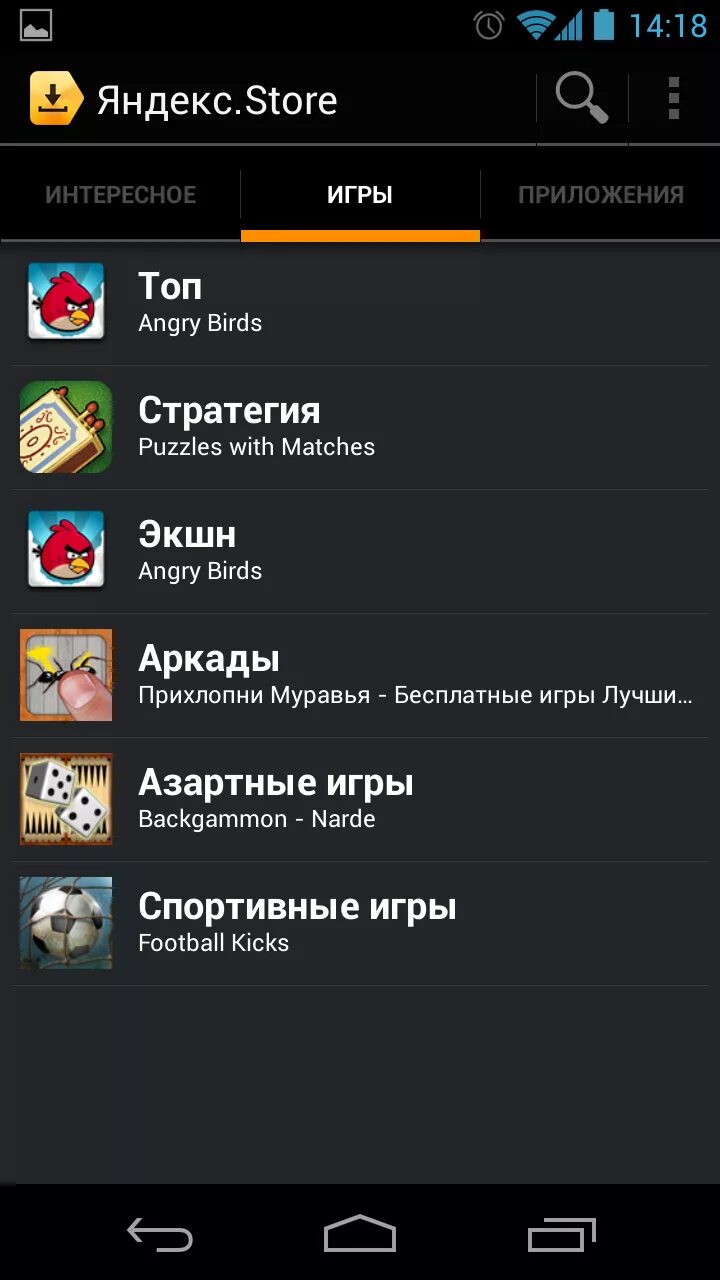Open the overflow menu
Screen dimensions: 720x1280
point(674,99)
